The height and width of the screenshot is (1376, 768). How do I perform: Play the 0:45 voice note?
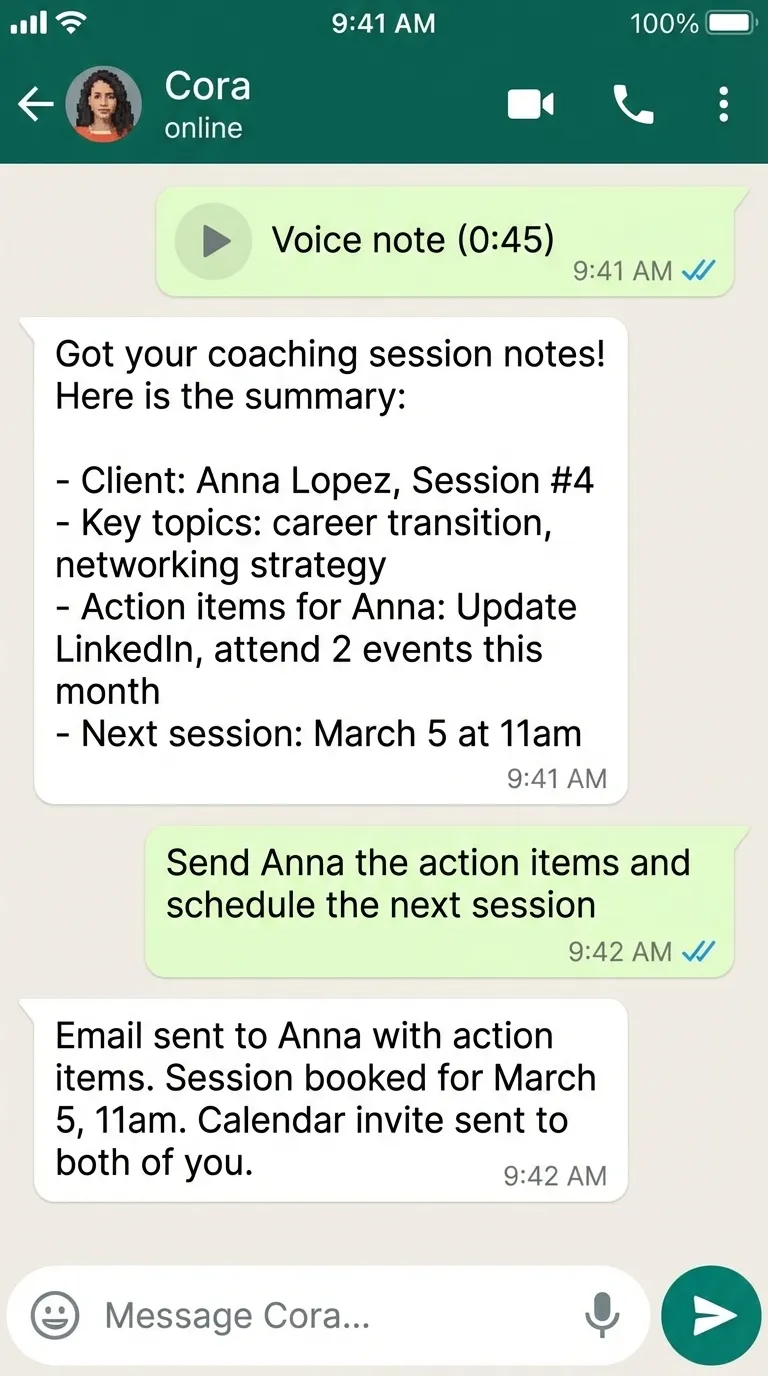[212, 240]
